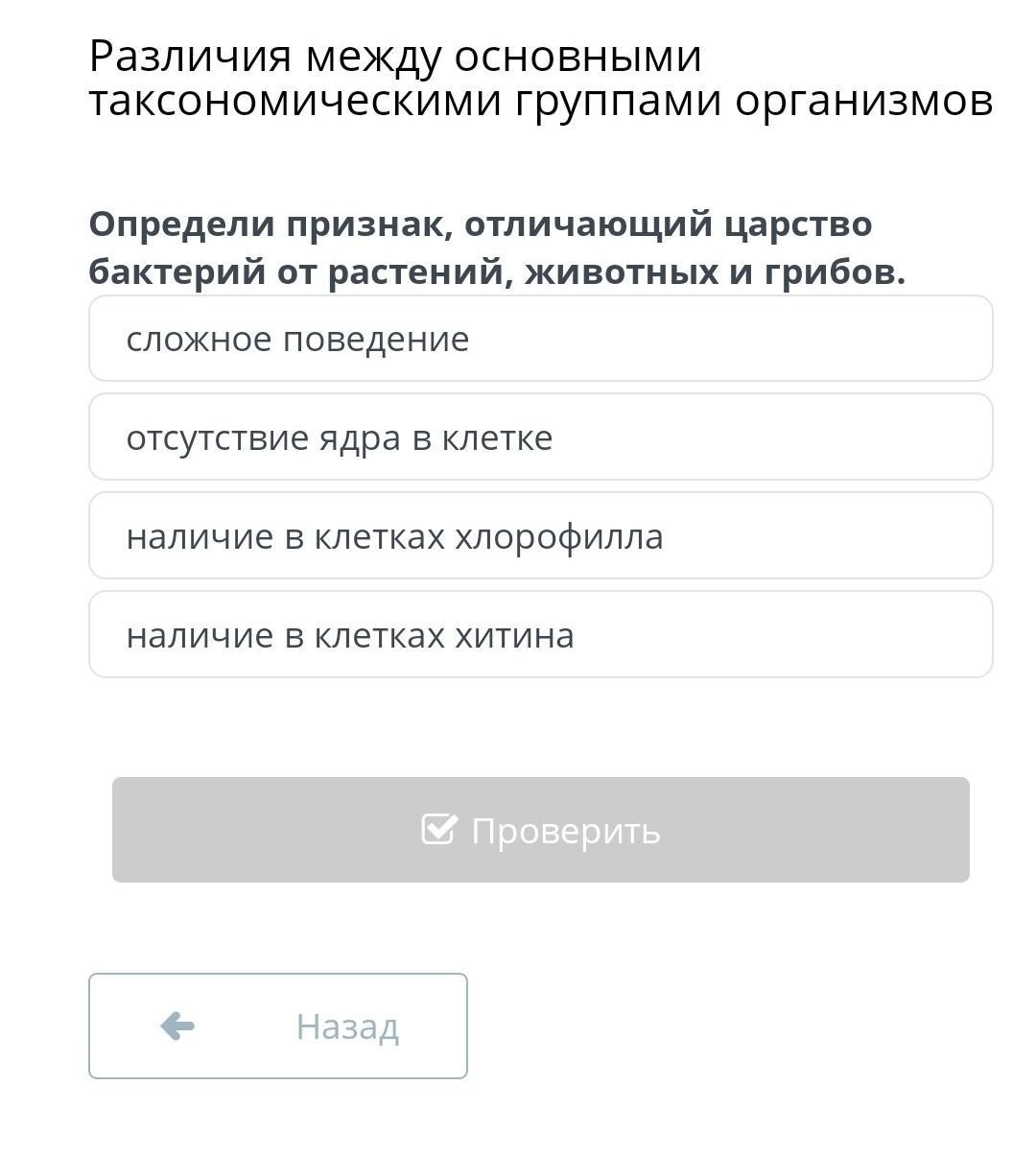Tap the Проверить button
This screenshot has height=1156, width=1036.
tap(541, 830)
